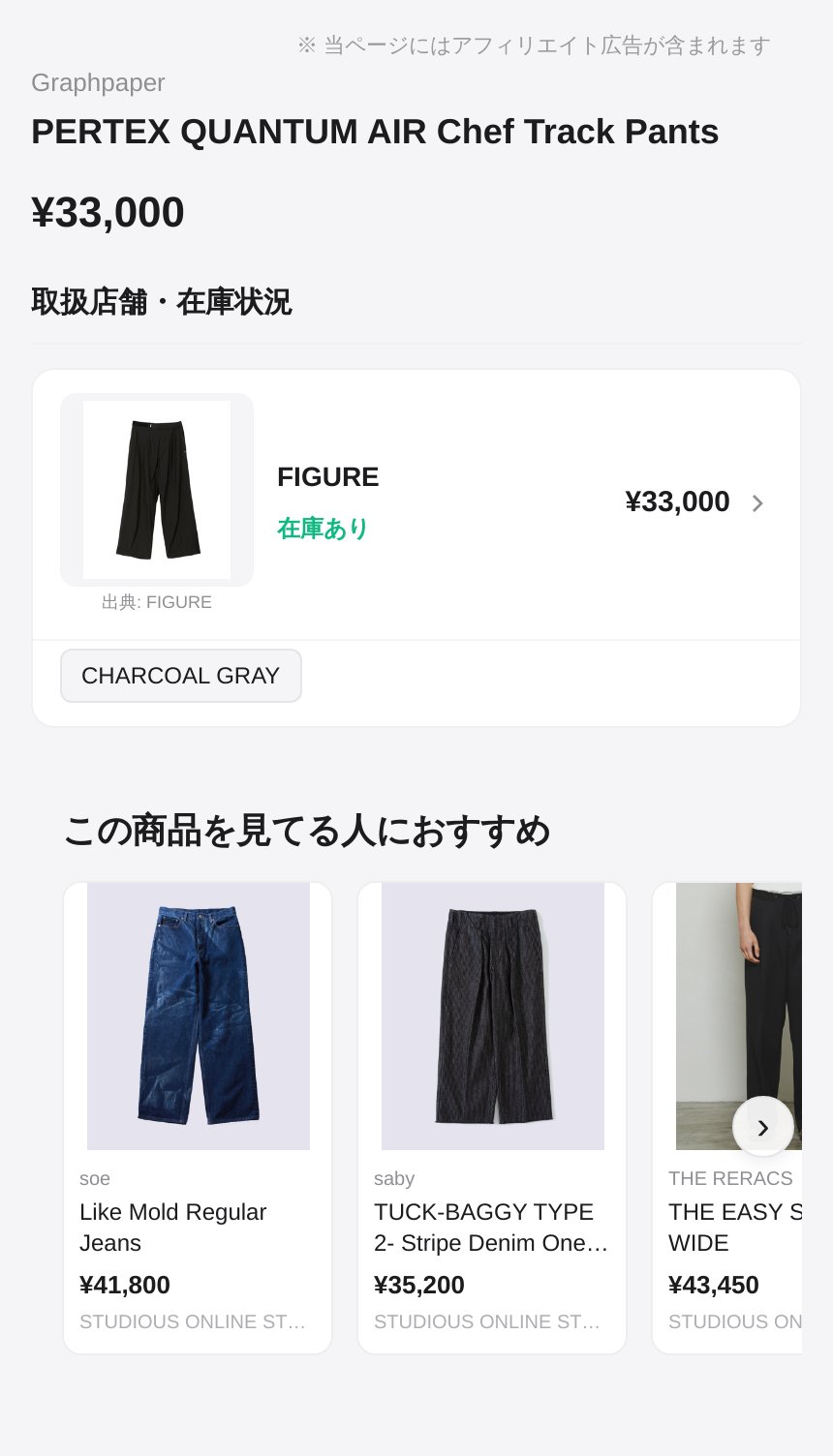Select the CHARCOAL GRAY color chip
Screen dimensions: 833x1456
(x=181, y=676)
